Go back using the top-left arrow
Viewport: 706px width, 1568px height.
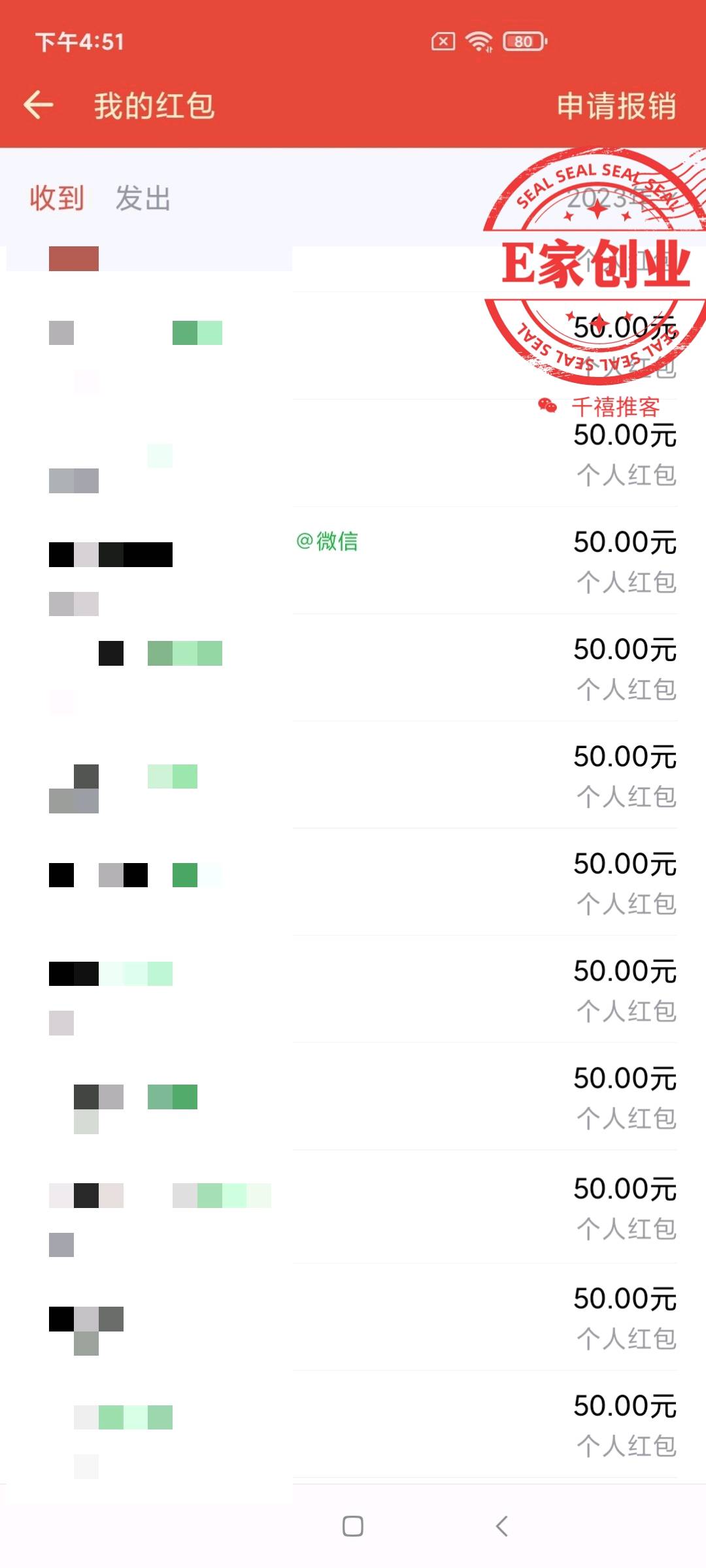pyautogui.click(x=39, y=105)
